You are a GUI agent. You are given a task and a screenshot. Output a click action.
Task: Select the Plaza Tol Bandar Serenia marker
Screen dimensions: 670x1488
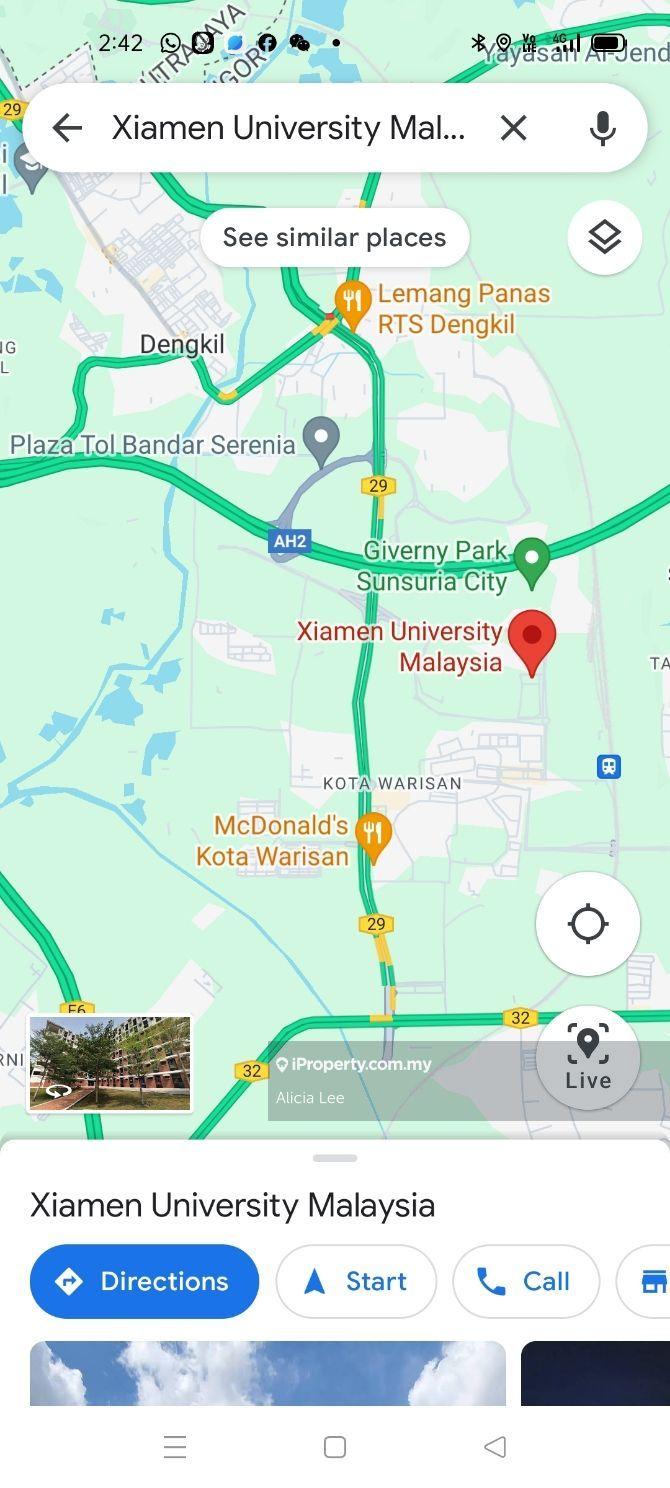click(x=321, y=438)
